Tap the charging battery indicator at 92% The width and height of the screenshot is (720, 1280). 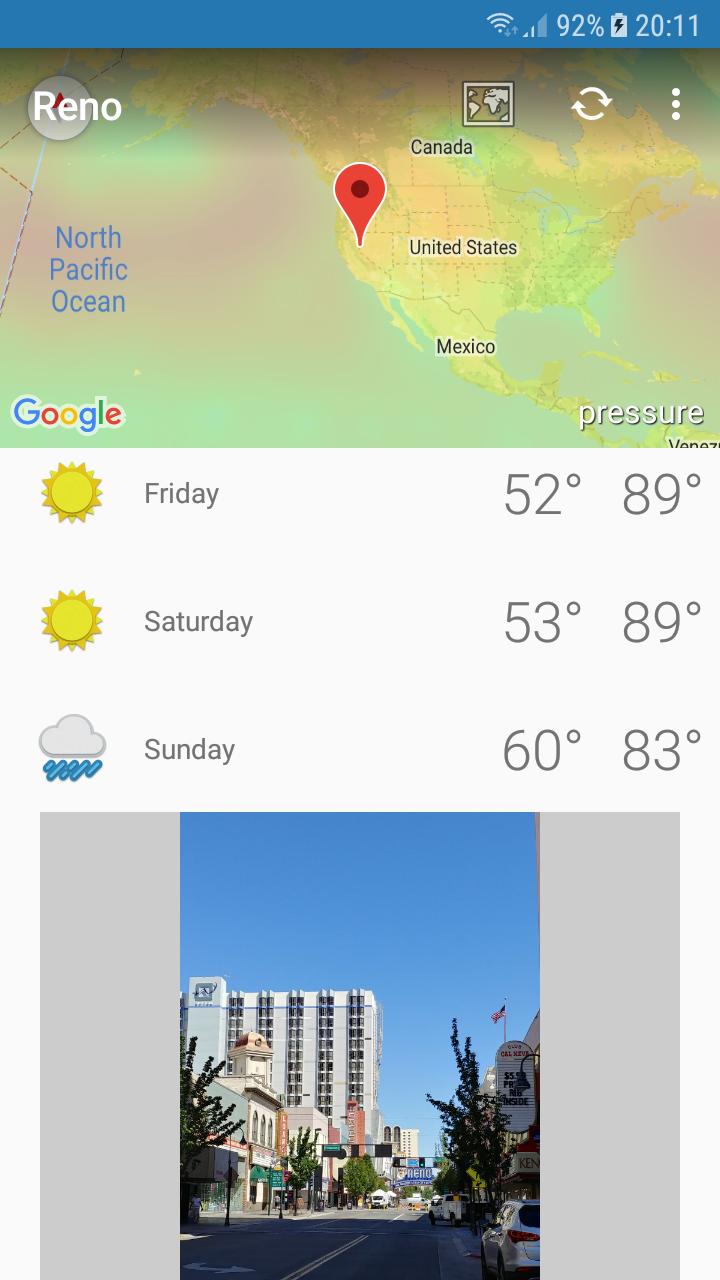tap(600, 24)
